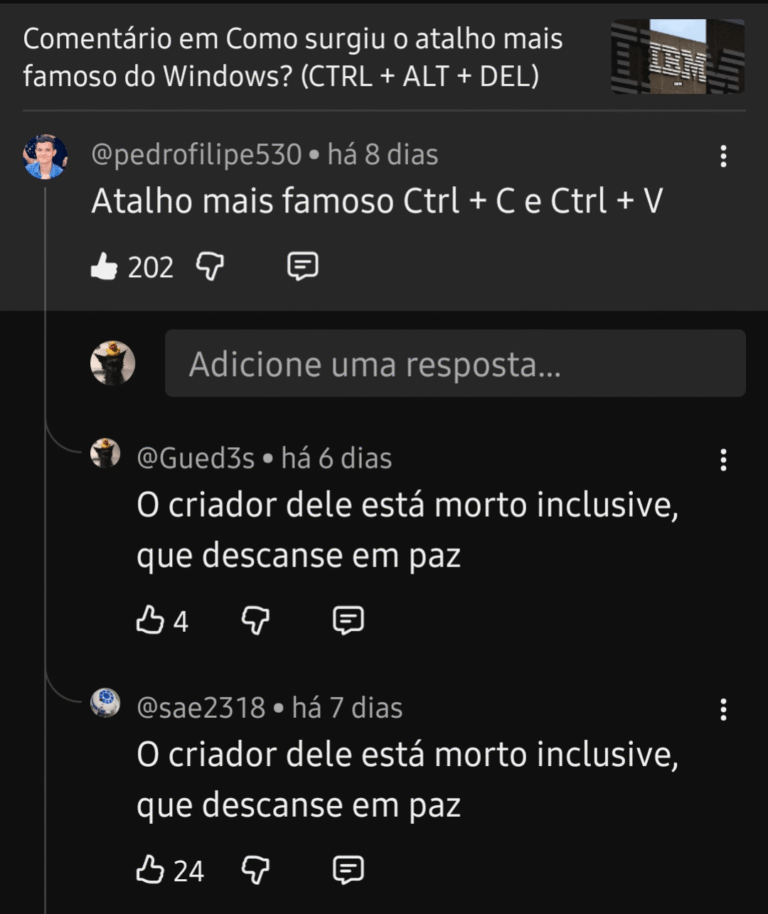Tap the 'Adicione uma resposta...' field
Viewport: 768px width, 914px height.
pos(455,364)
